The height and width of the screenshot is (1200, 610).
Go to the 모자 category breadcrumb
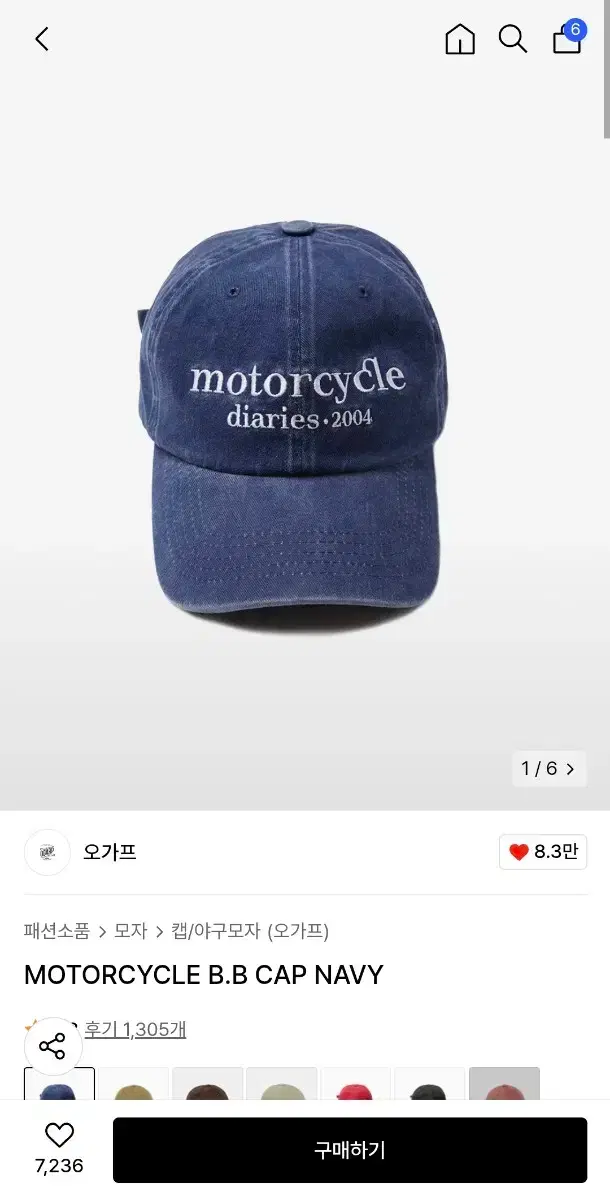pos(131,931)
